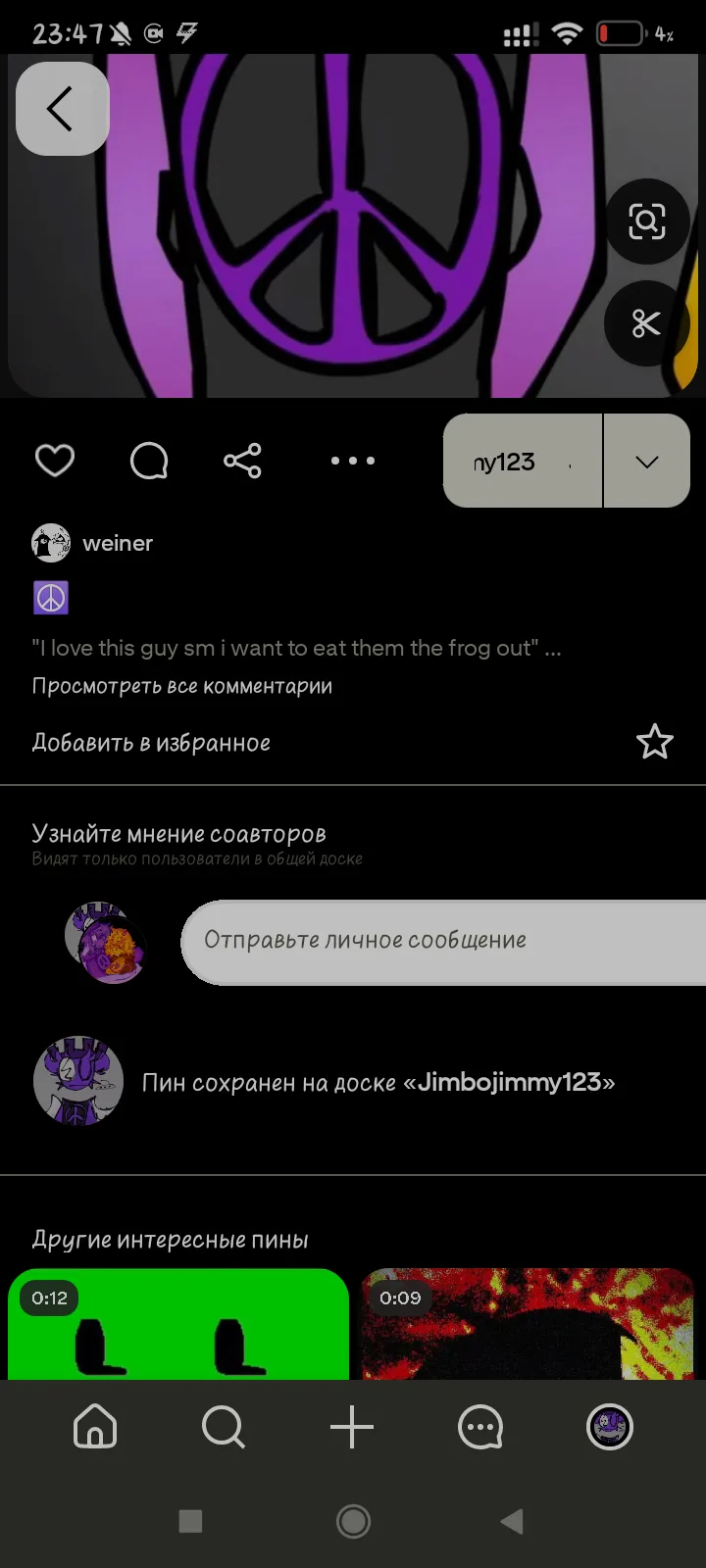Open the profile tab avatar
706x1568 pixels.
(x=609, y=1428)
